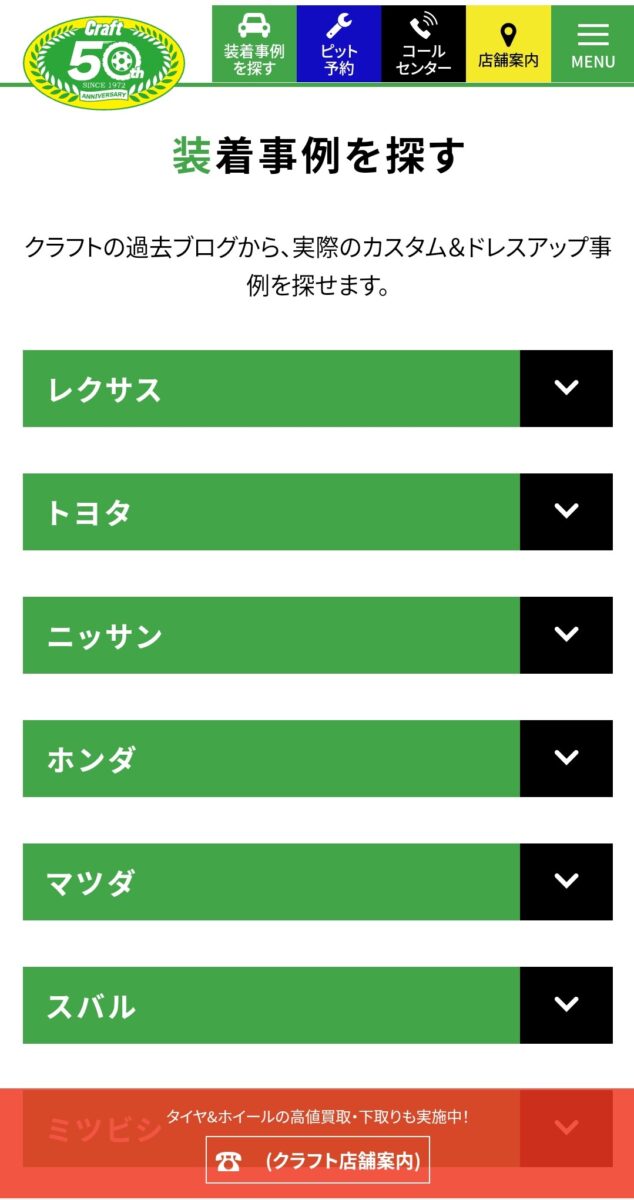Expand the スバル section
The width and height of the screenshot is (634, 1200).
tap(566, 1005)
